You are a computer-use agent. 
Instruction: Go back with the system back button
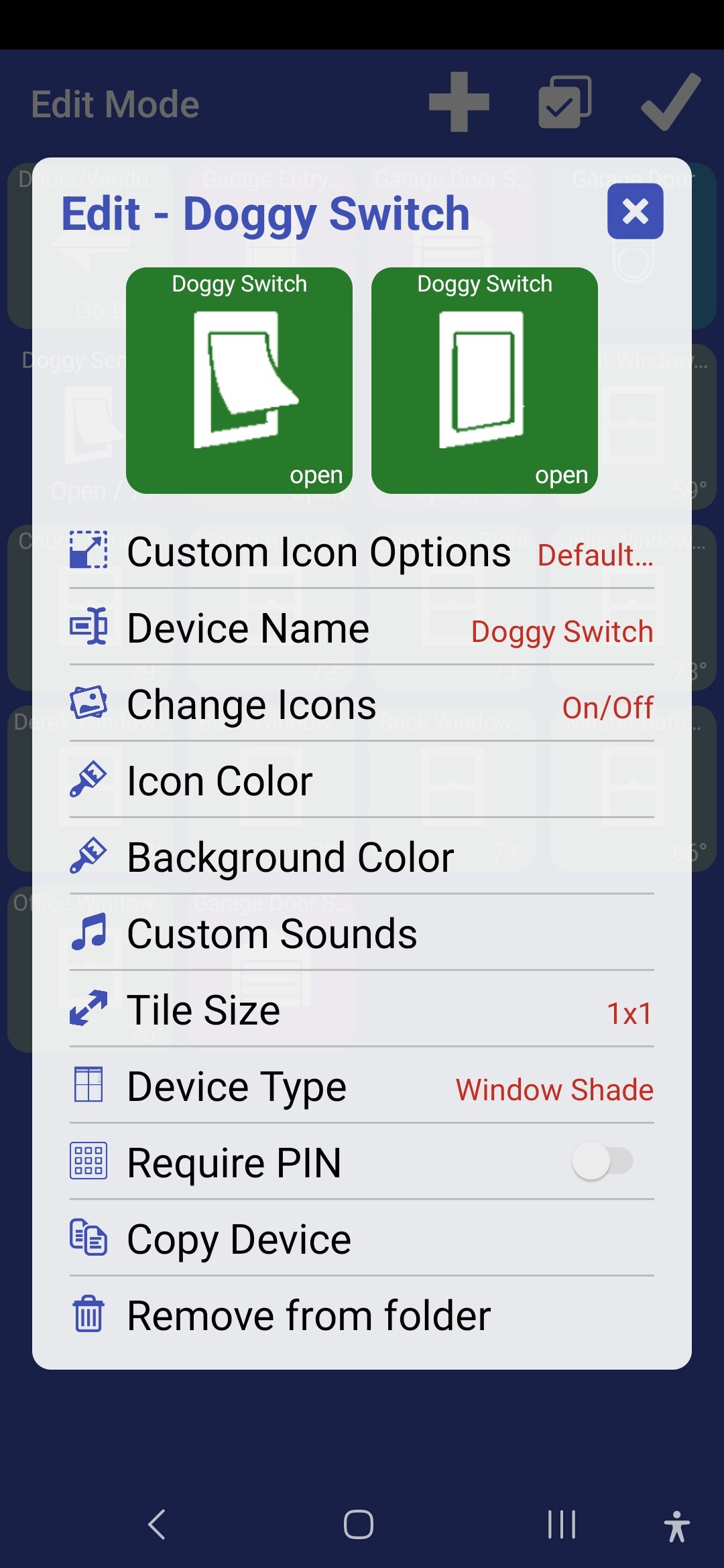coord(157,1524)
